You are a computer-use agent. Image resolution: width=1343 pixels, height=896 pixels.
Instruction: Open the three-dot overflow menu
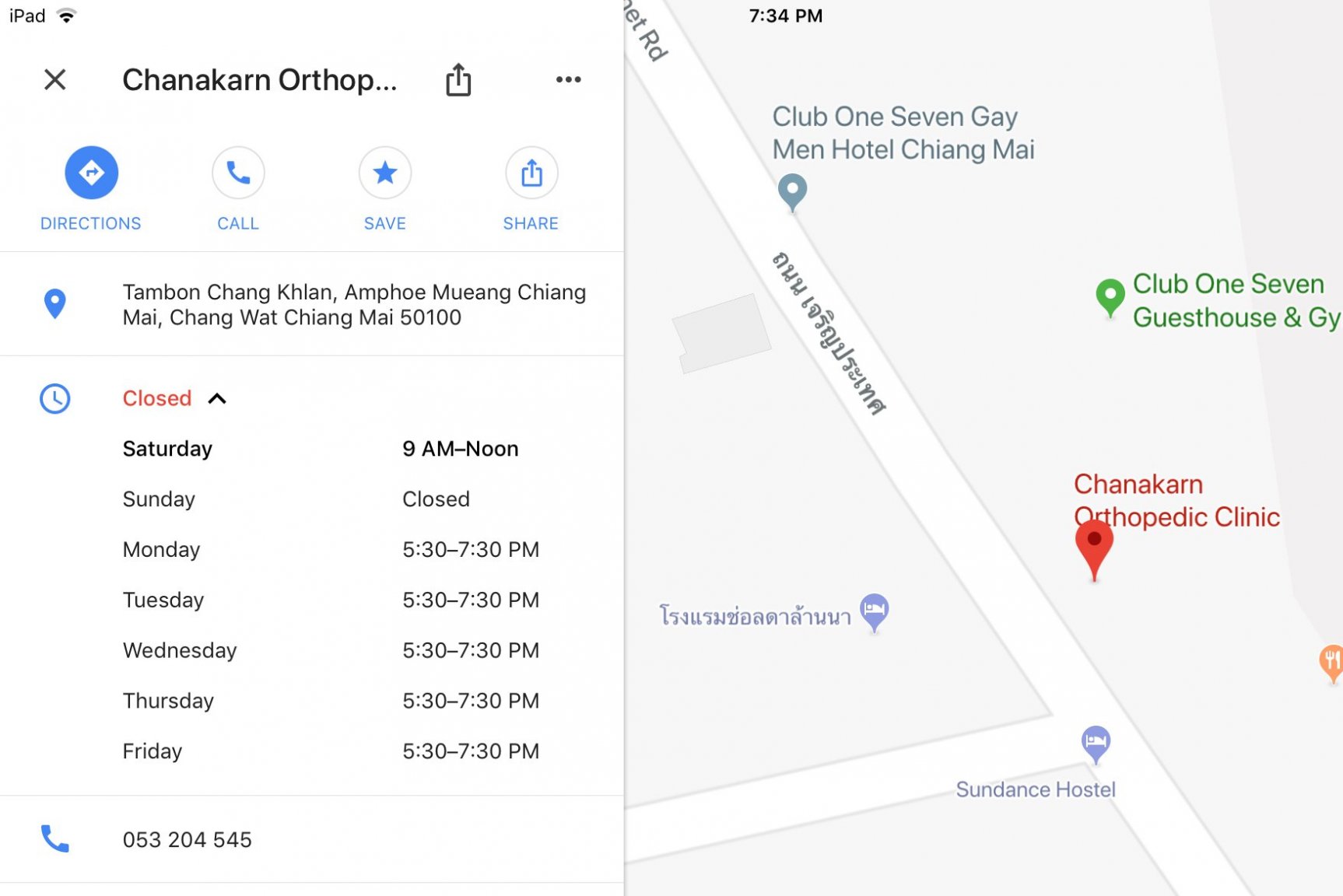[568, 79]
